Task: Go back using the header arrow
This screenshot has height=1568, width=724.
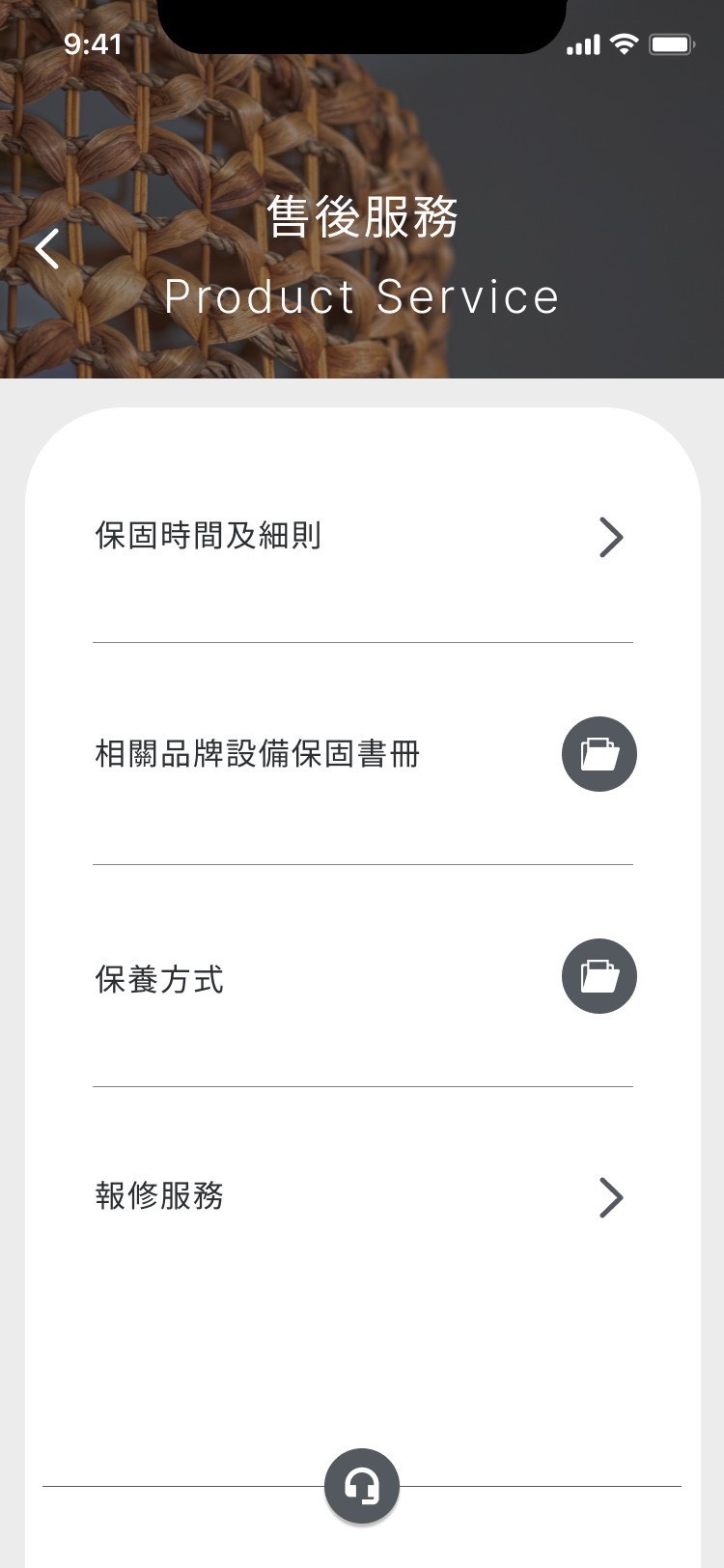Action: (x=47, y=248)
